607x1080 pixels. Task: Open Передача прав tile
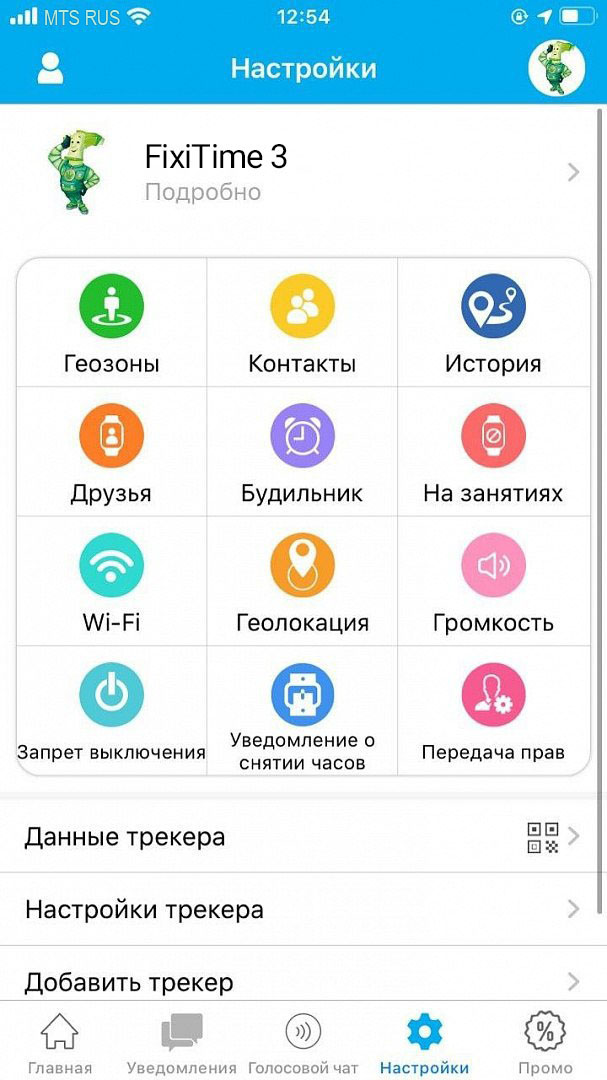(493, 711)
